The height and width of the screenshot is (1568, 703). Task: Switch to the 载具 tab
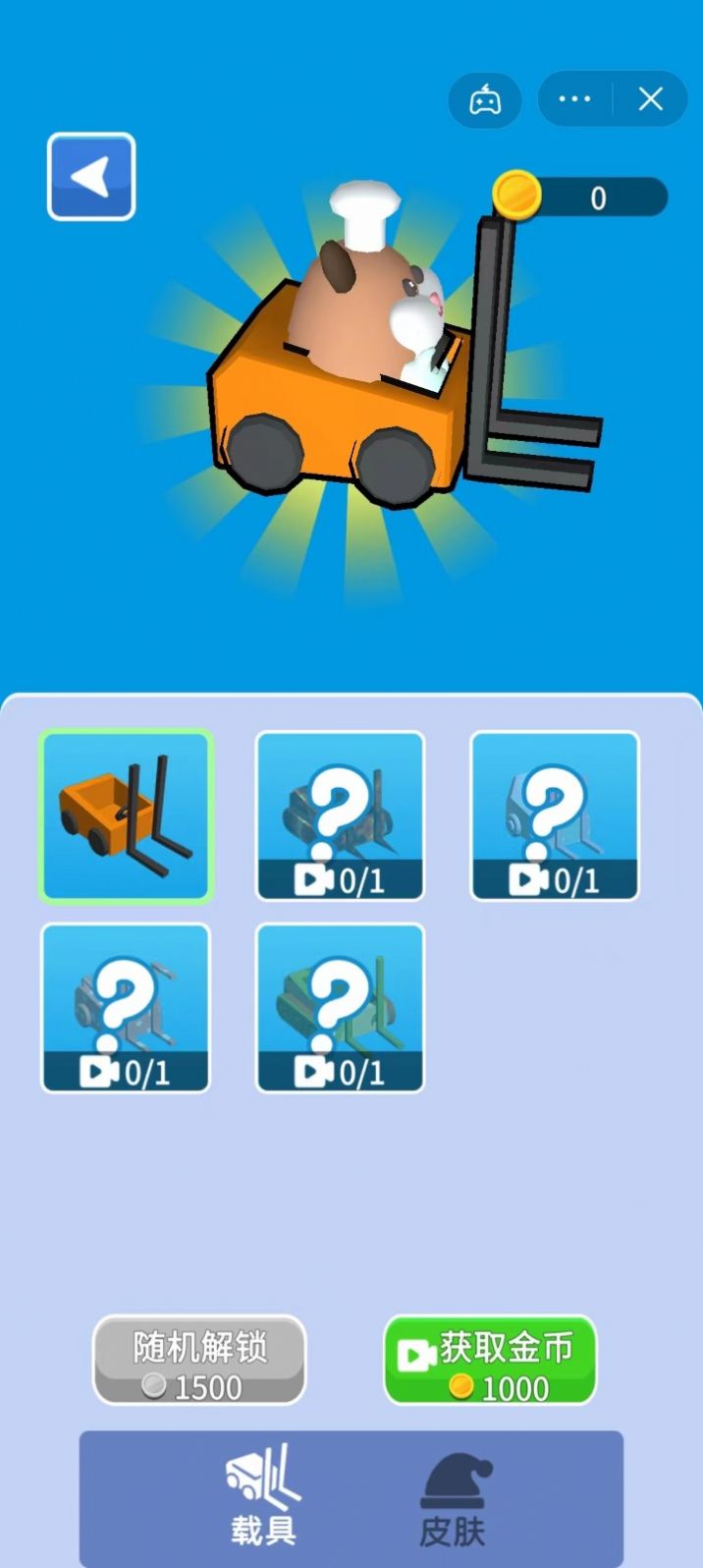[263, 1495]
